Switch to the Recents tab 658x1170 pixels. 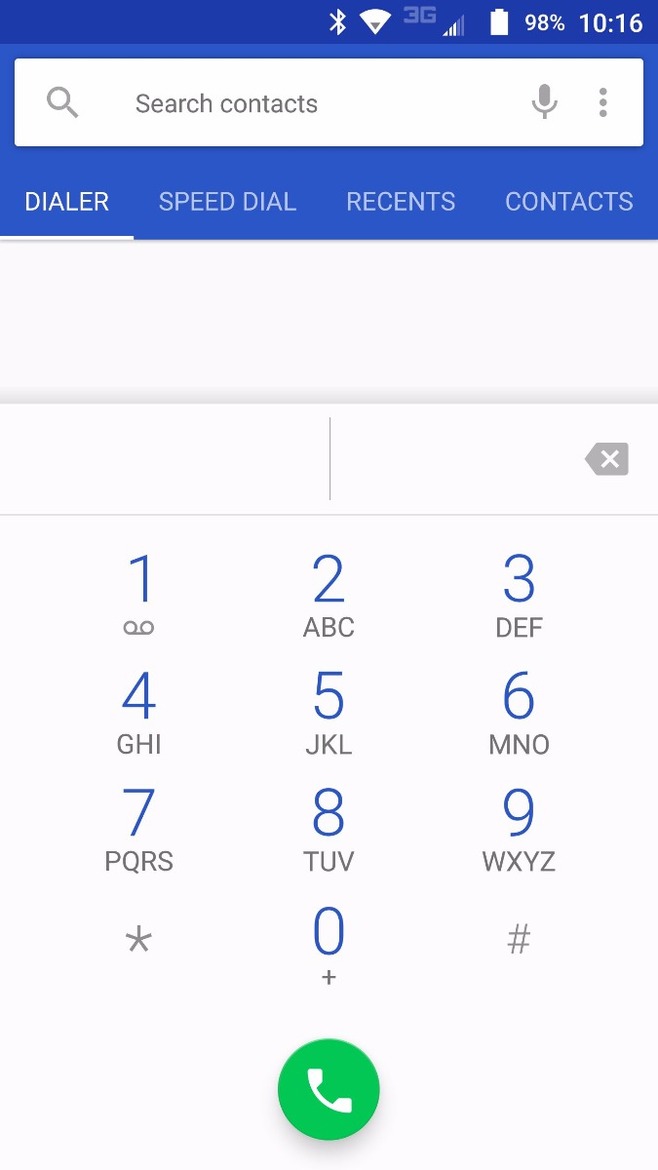point(400,201)
